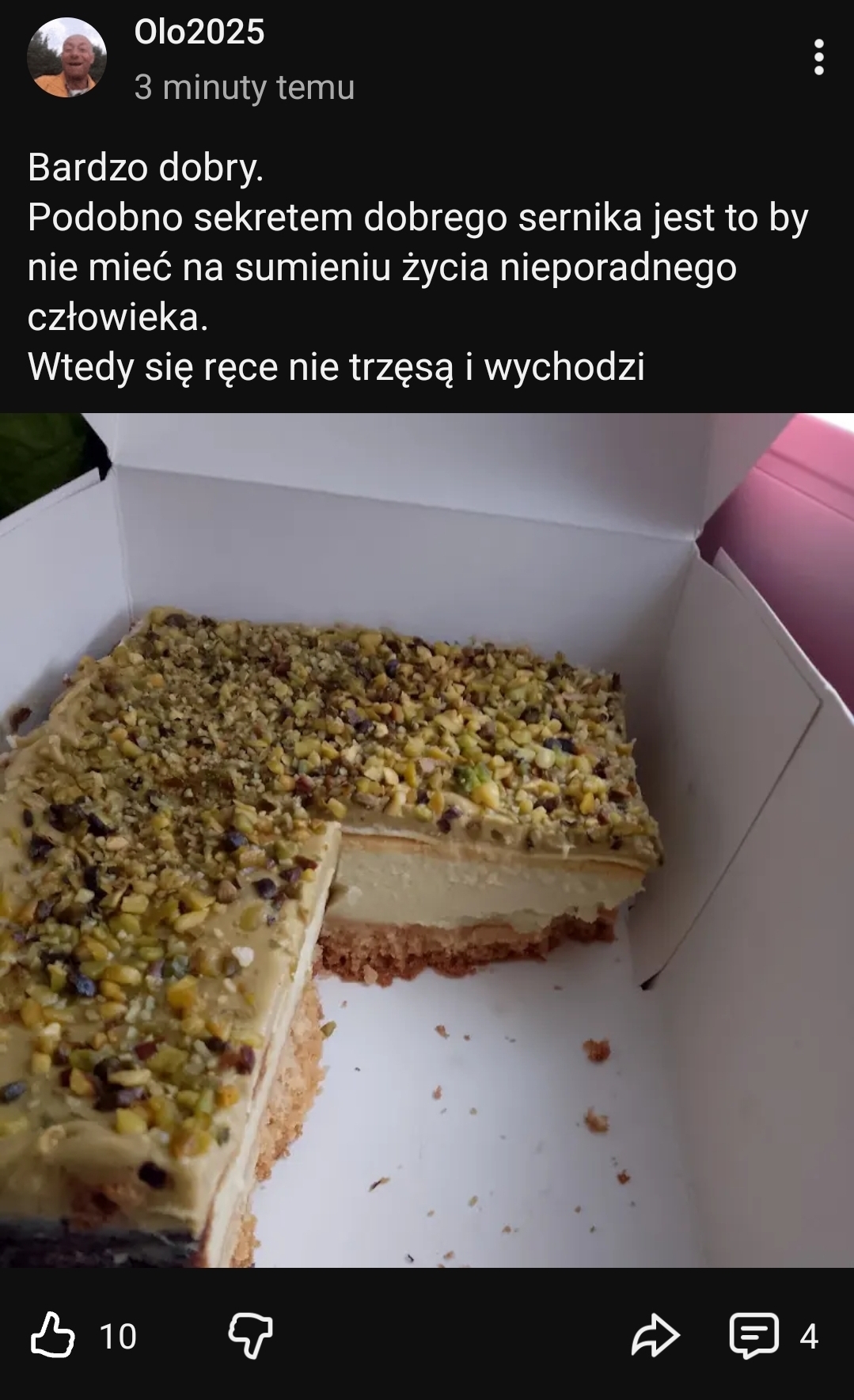Open the post's 4 comments
Viewport: 854px width, 1400px height.
coord(754,1335)
